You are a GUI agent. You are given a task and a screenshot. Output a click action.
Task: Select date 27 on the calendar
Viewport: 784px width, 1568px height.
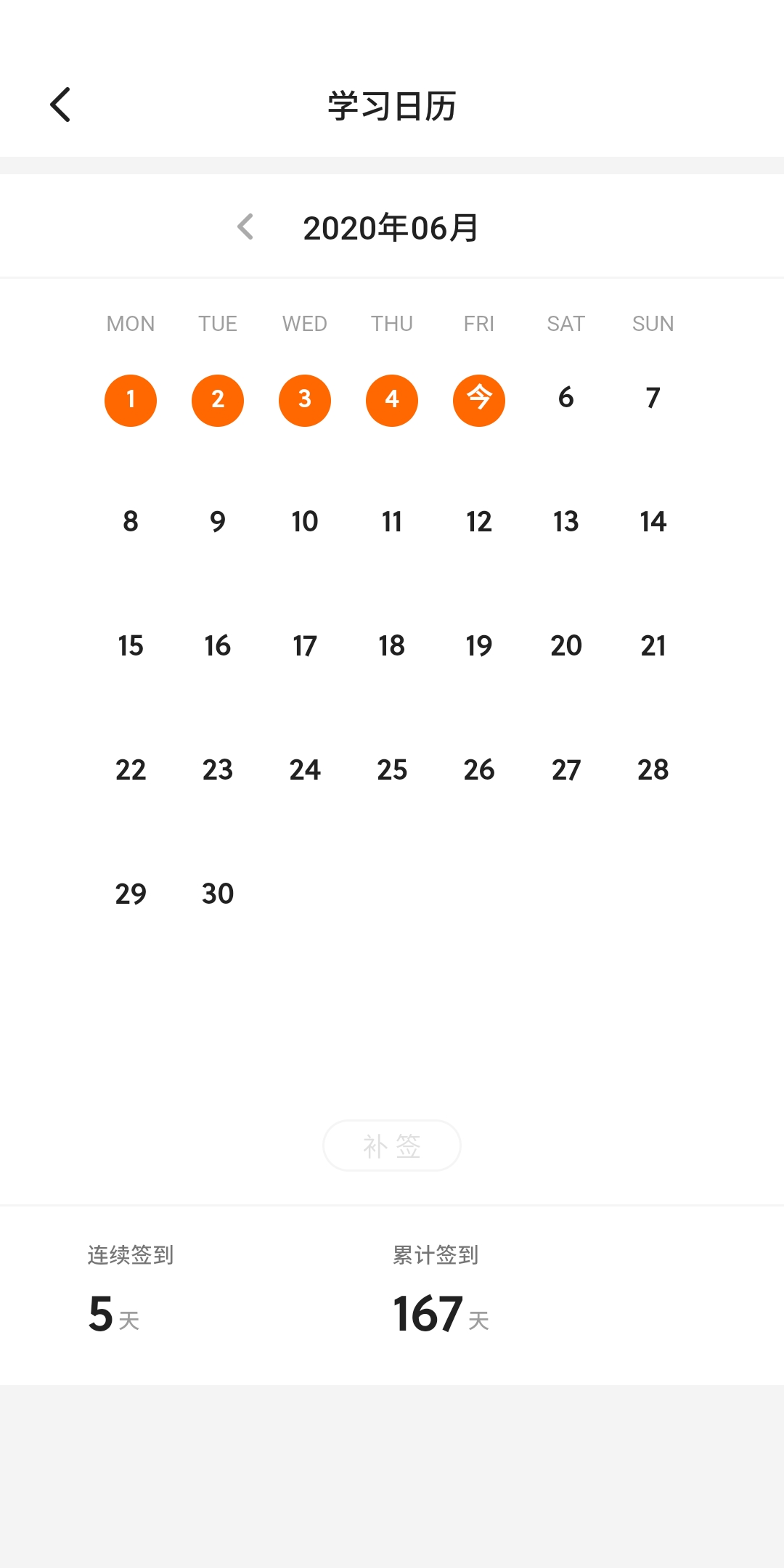[x=566, y=769]
